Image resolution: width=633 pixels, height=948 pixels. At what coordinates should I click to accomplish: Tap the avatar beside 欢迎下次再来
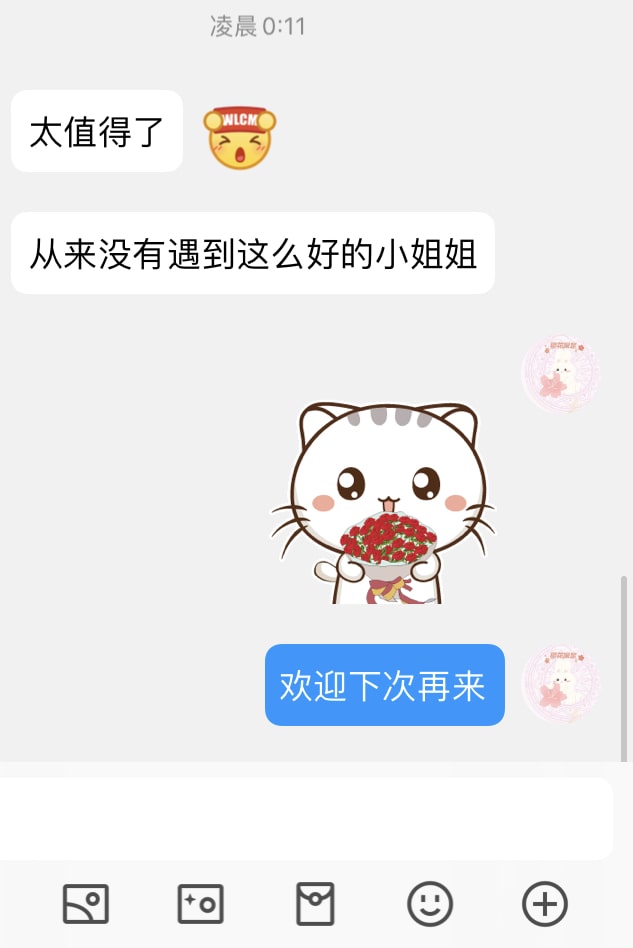coord(561,684)
